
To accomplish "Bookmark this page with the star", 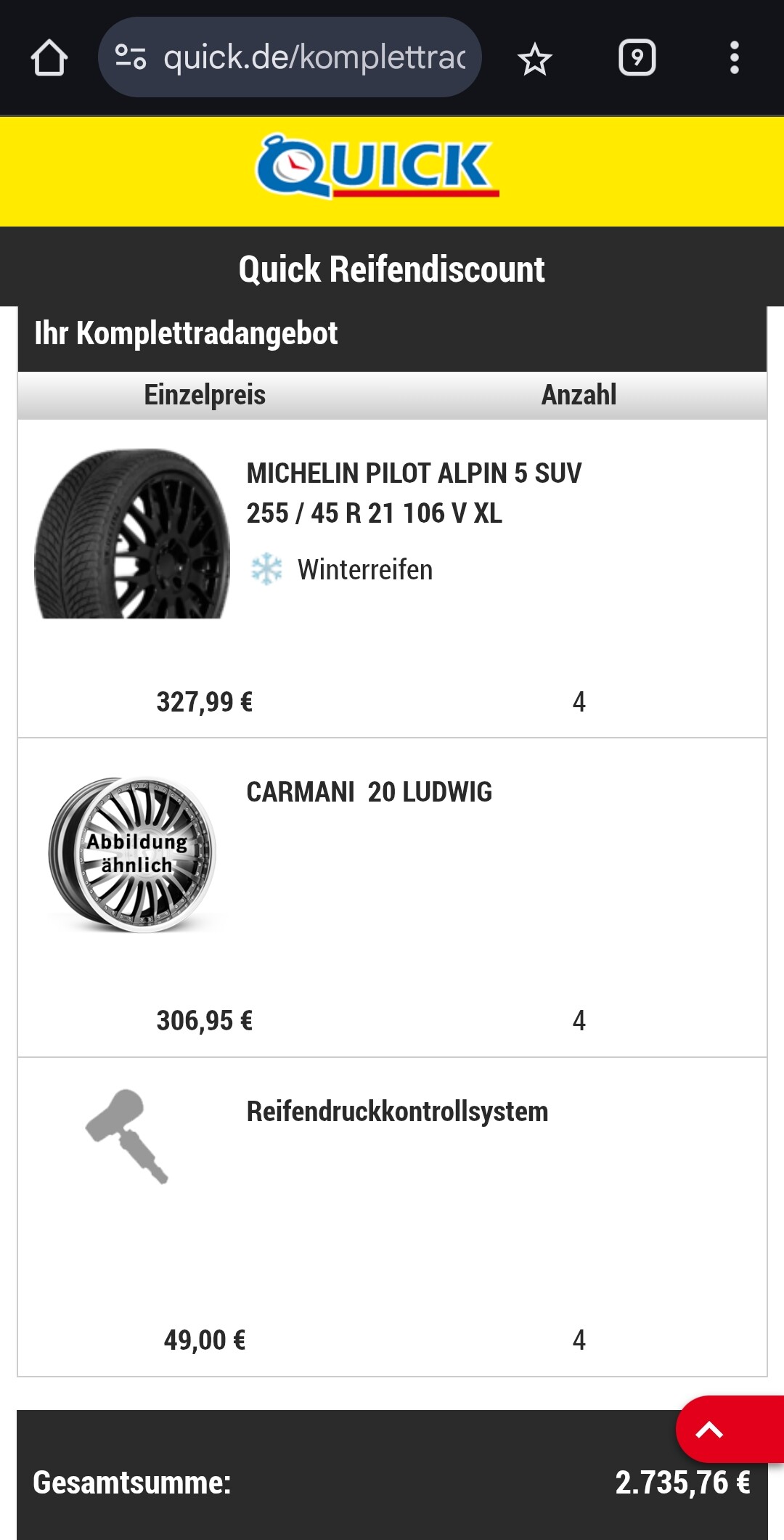I will pos(535,59).
